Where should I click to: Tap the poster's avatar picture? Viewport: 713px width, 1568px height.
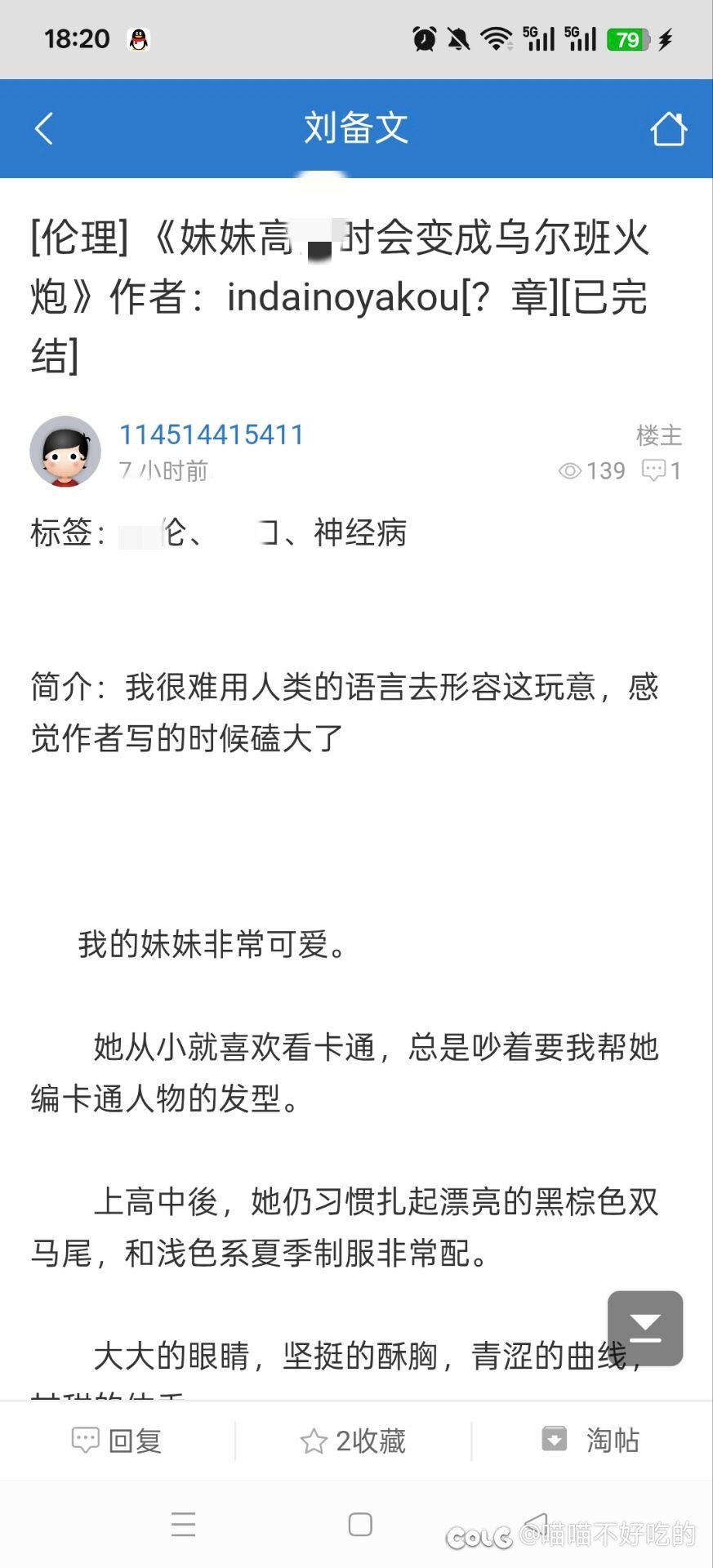click(x=65, y=452)
